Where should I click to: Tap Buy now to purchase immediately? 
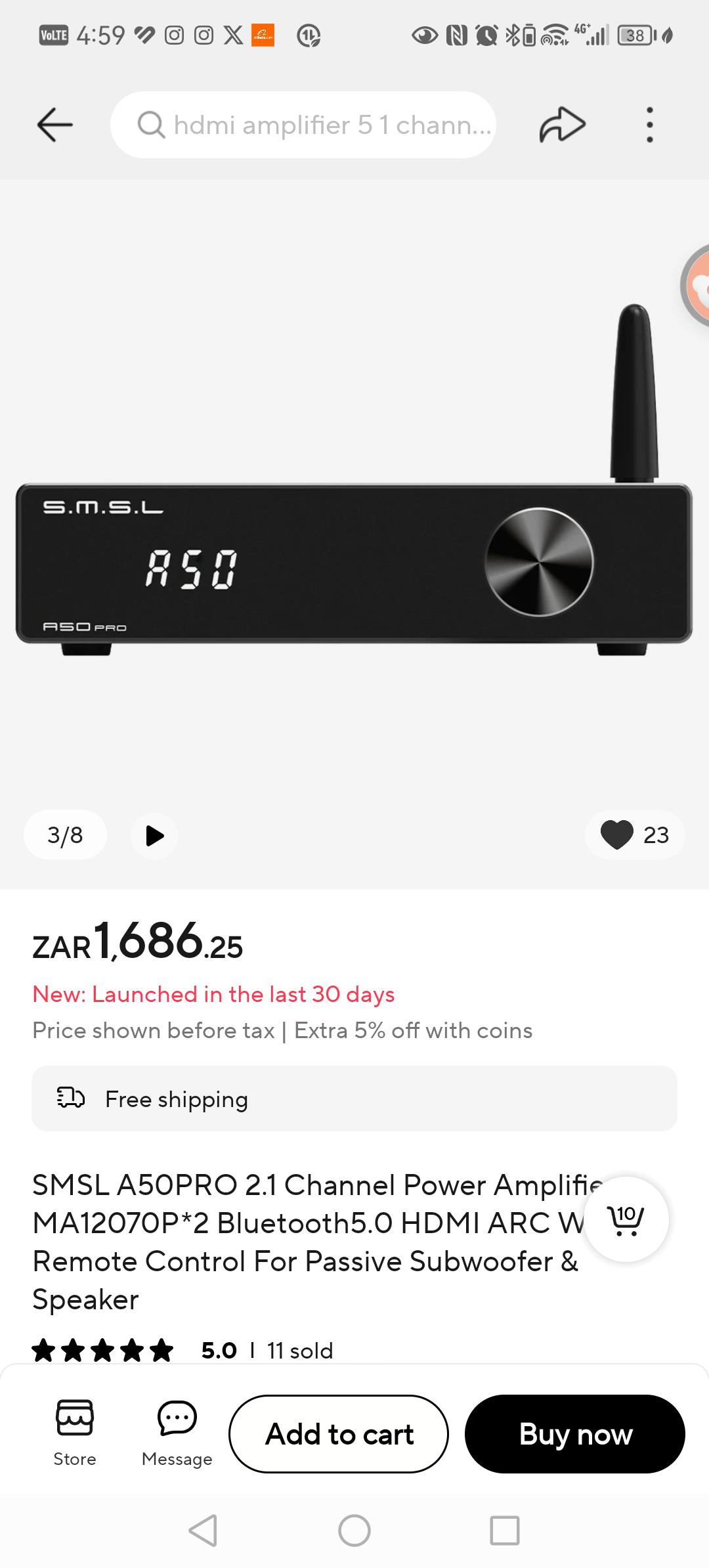575,1433
